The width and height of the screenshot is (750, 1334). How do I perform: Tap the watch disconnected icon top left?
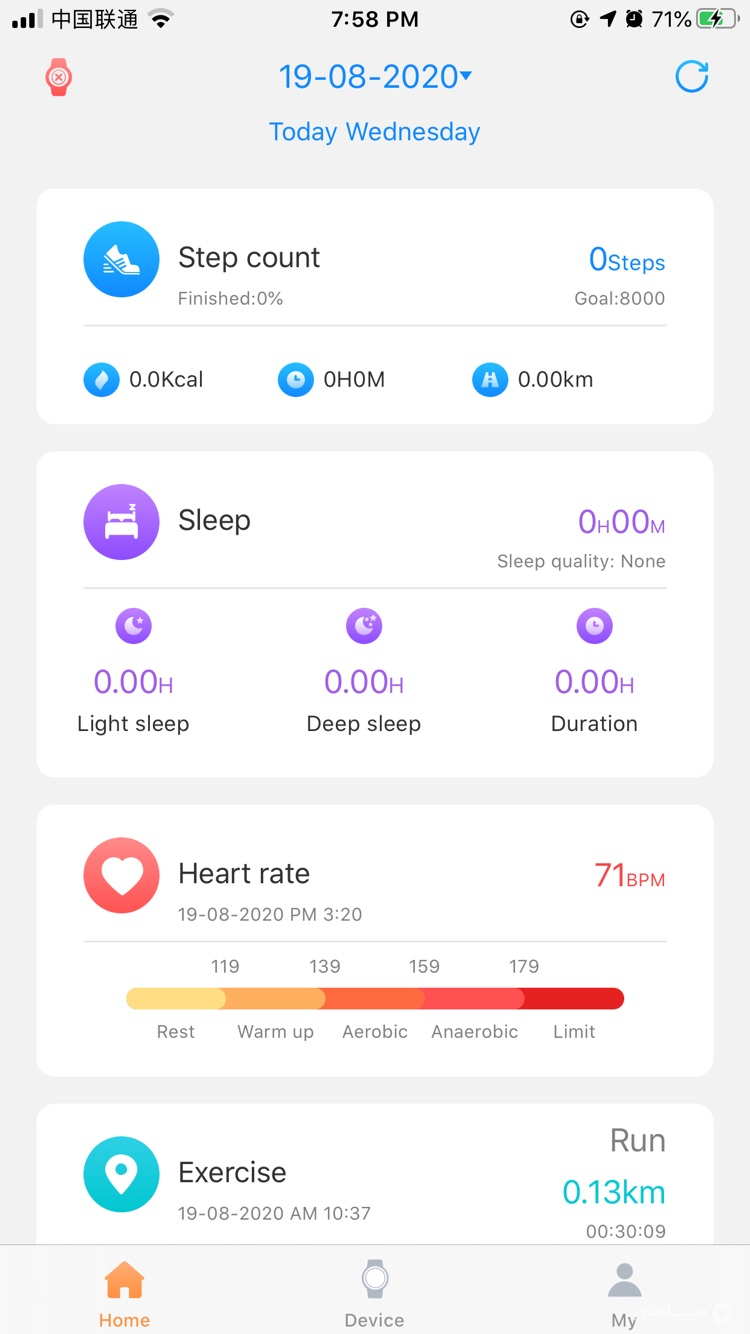tap(57, 77)
